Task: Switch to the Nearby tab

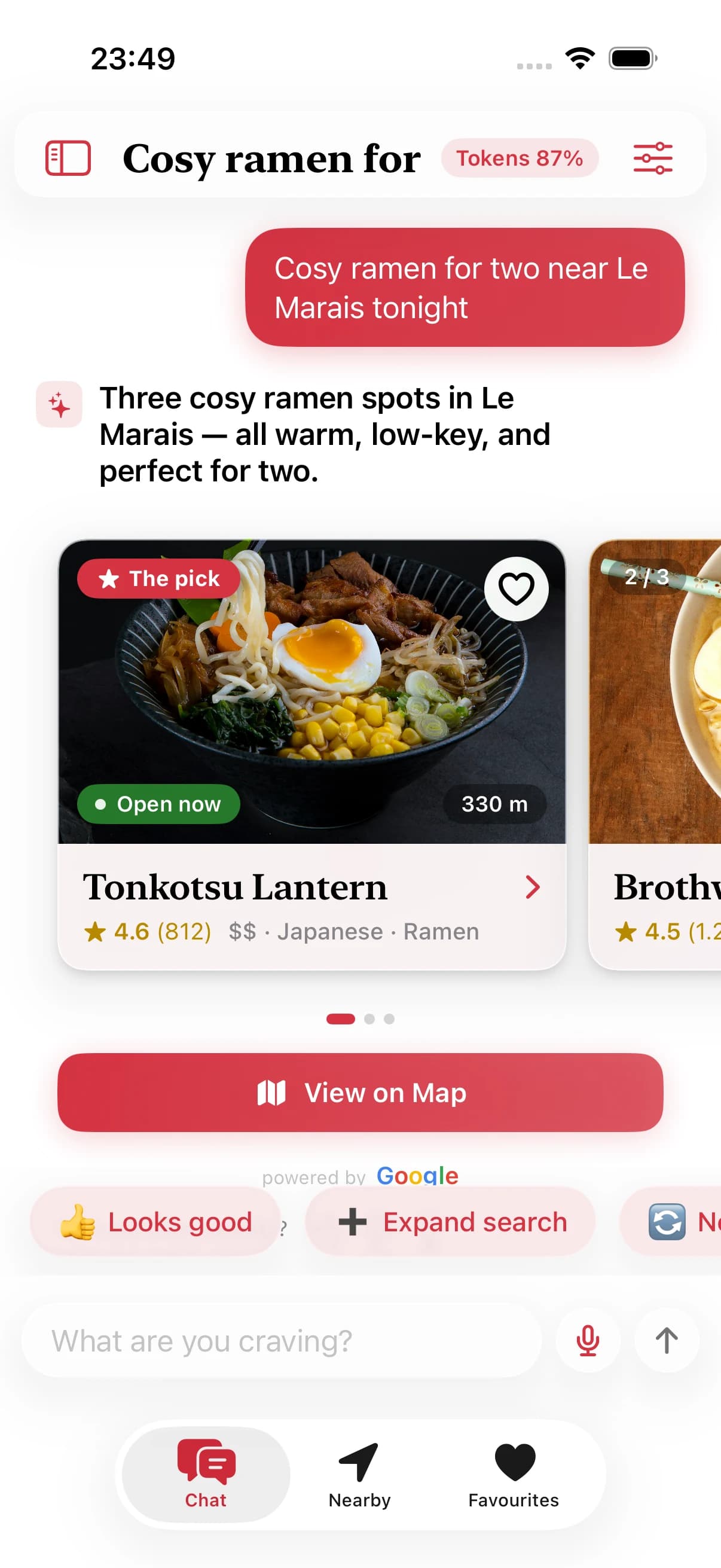Action: tap(359, 1474)
